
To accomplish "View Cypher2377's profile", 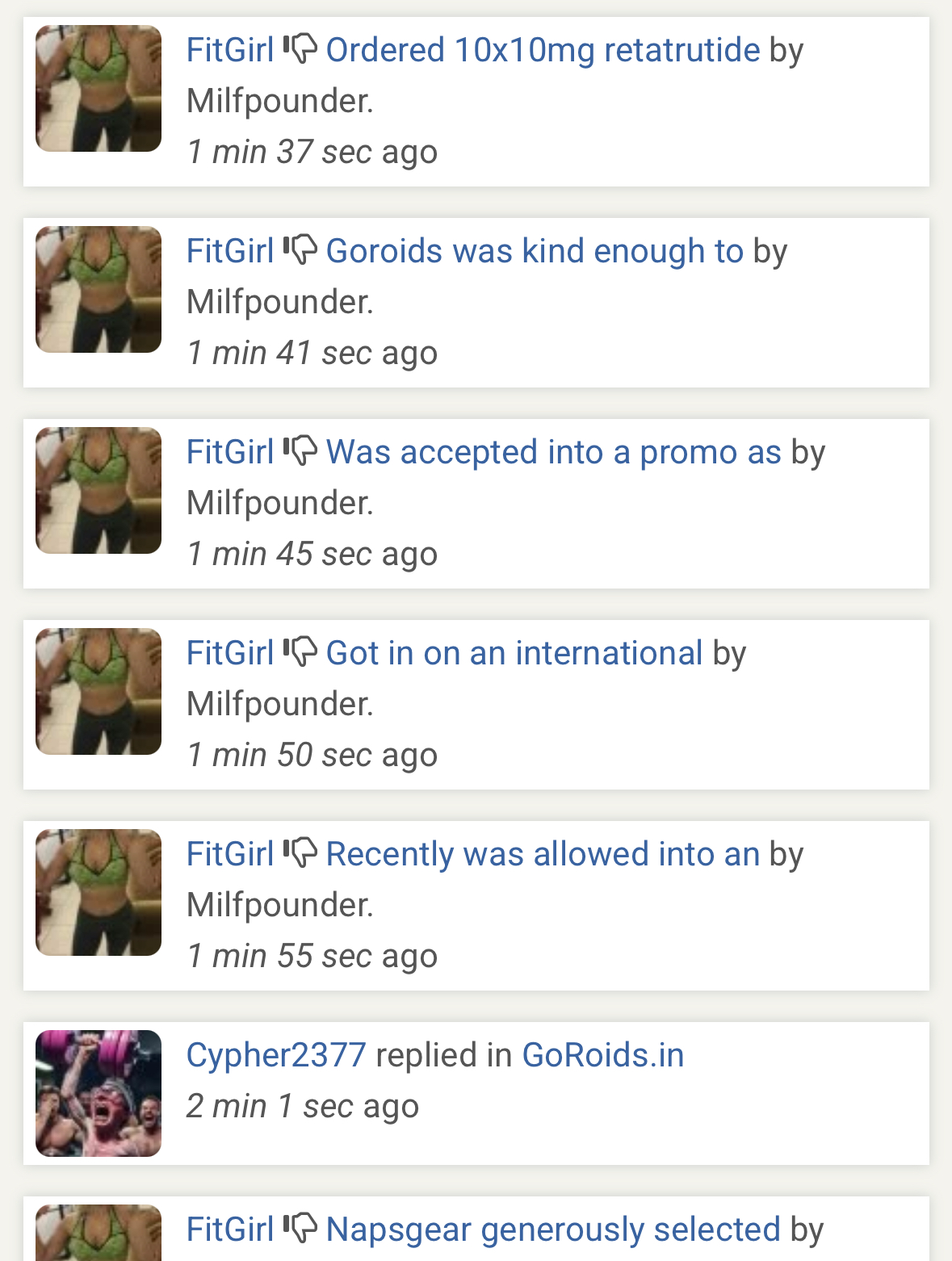I will pyautogui.click(x=276, y=1055).
